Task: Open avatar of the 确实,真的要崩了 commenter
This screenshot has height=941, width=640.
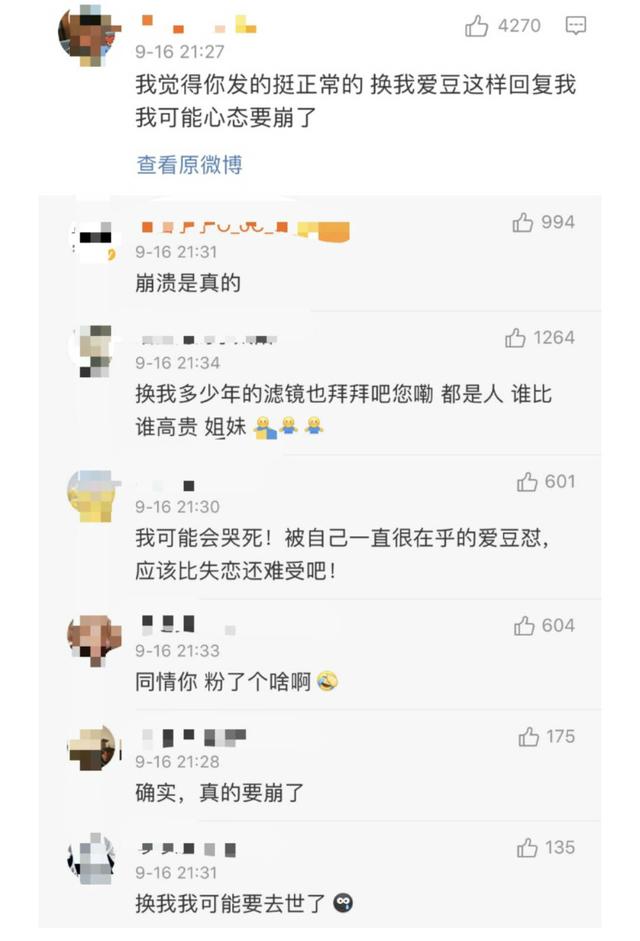Action: [x=93, y=749]
